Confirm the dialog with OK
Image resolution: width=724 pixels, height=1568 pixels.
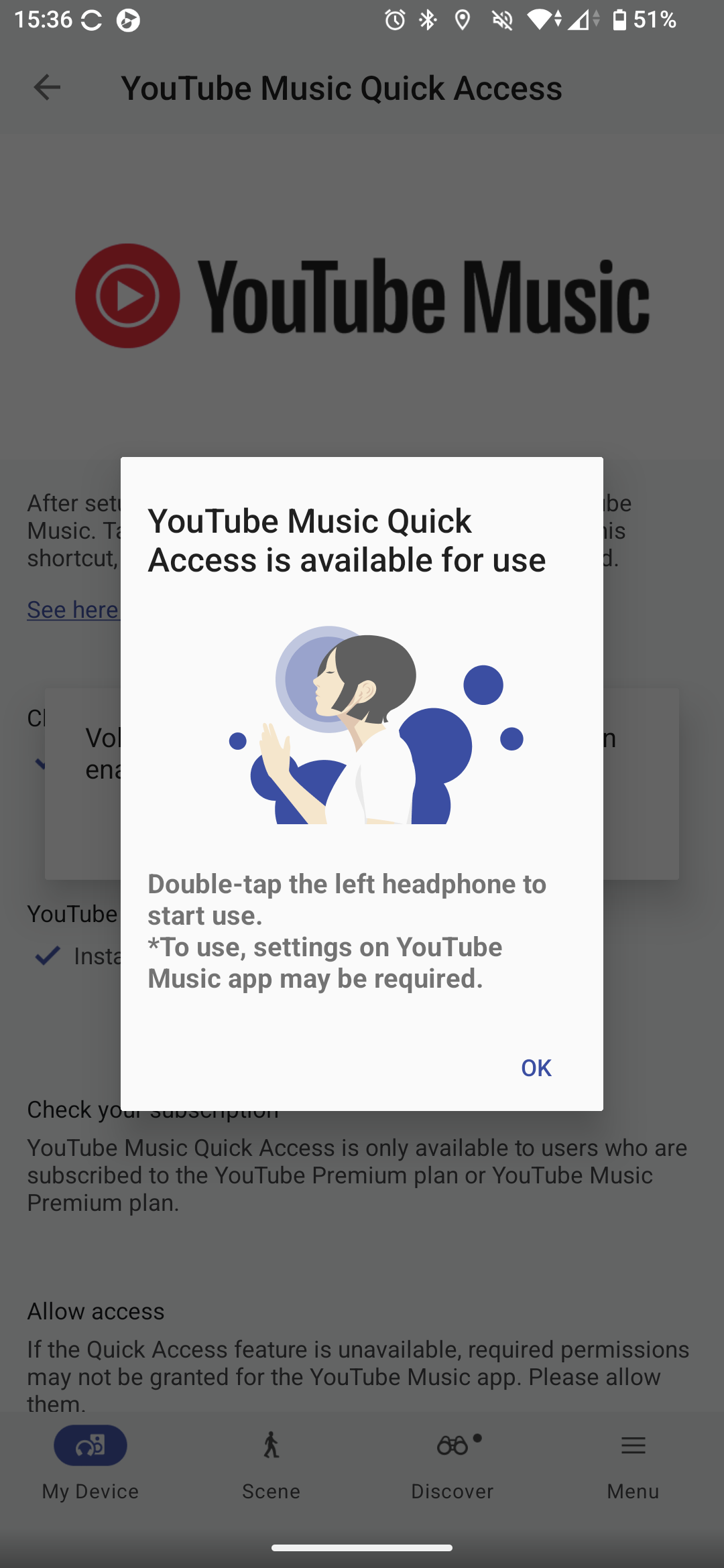(536, 1067)
